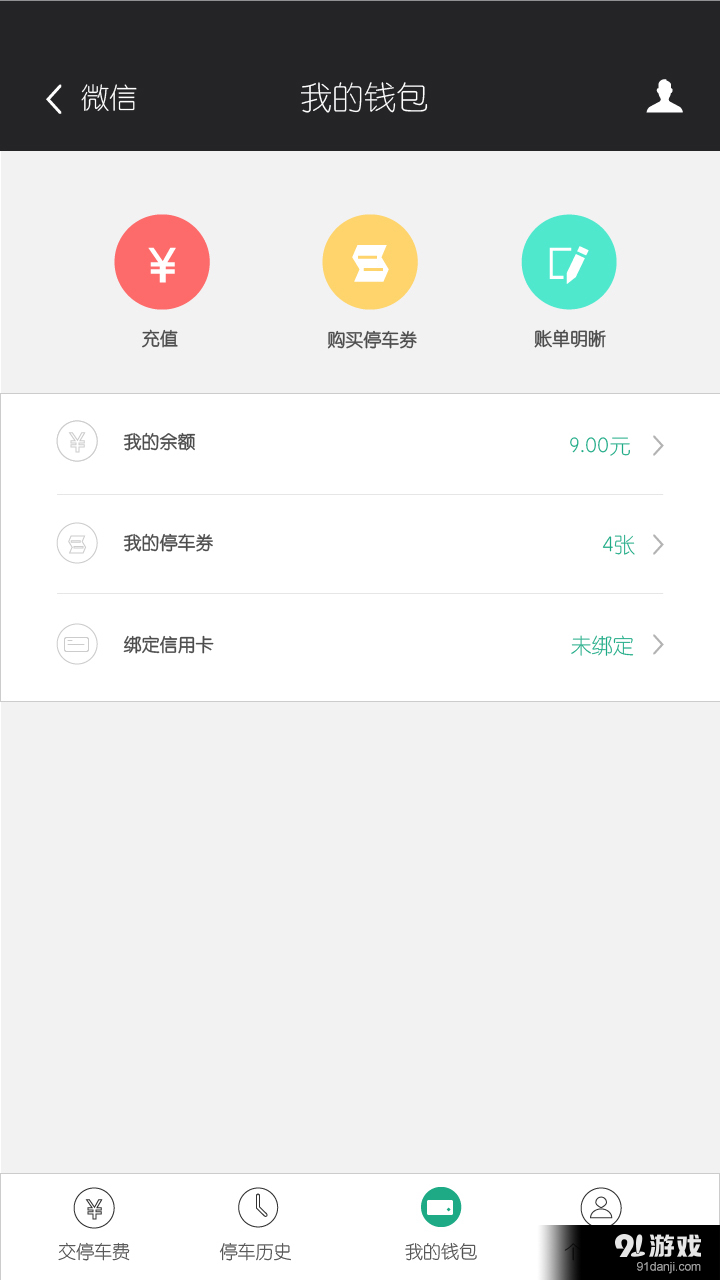The width and height of the screenshot is (720, 1280).
Task: Open the user profile icon at top right
Action: pyautogui.click(x=664, y=97)
